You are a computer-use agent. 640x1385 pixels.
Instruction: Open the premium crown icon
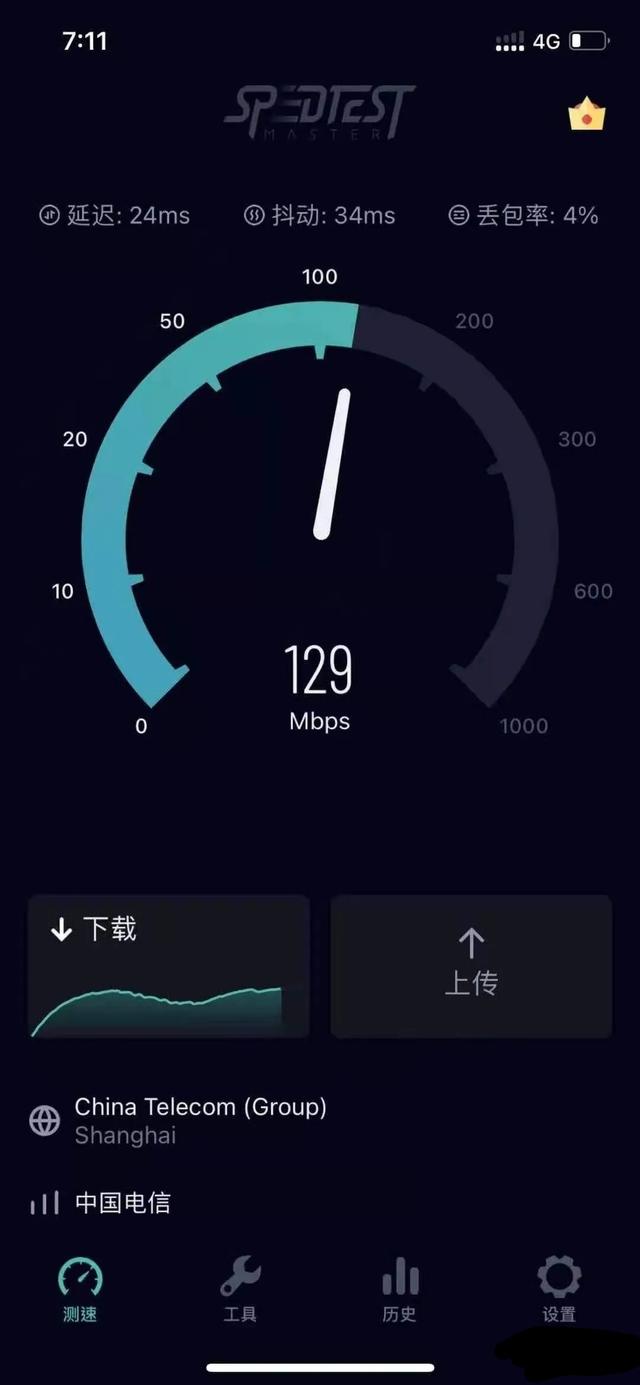(x=587, y=116)
